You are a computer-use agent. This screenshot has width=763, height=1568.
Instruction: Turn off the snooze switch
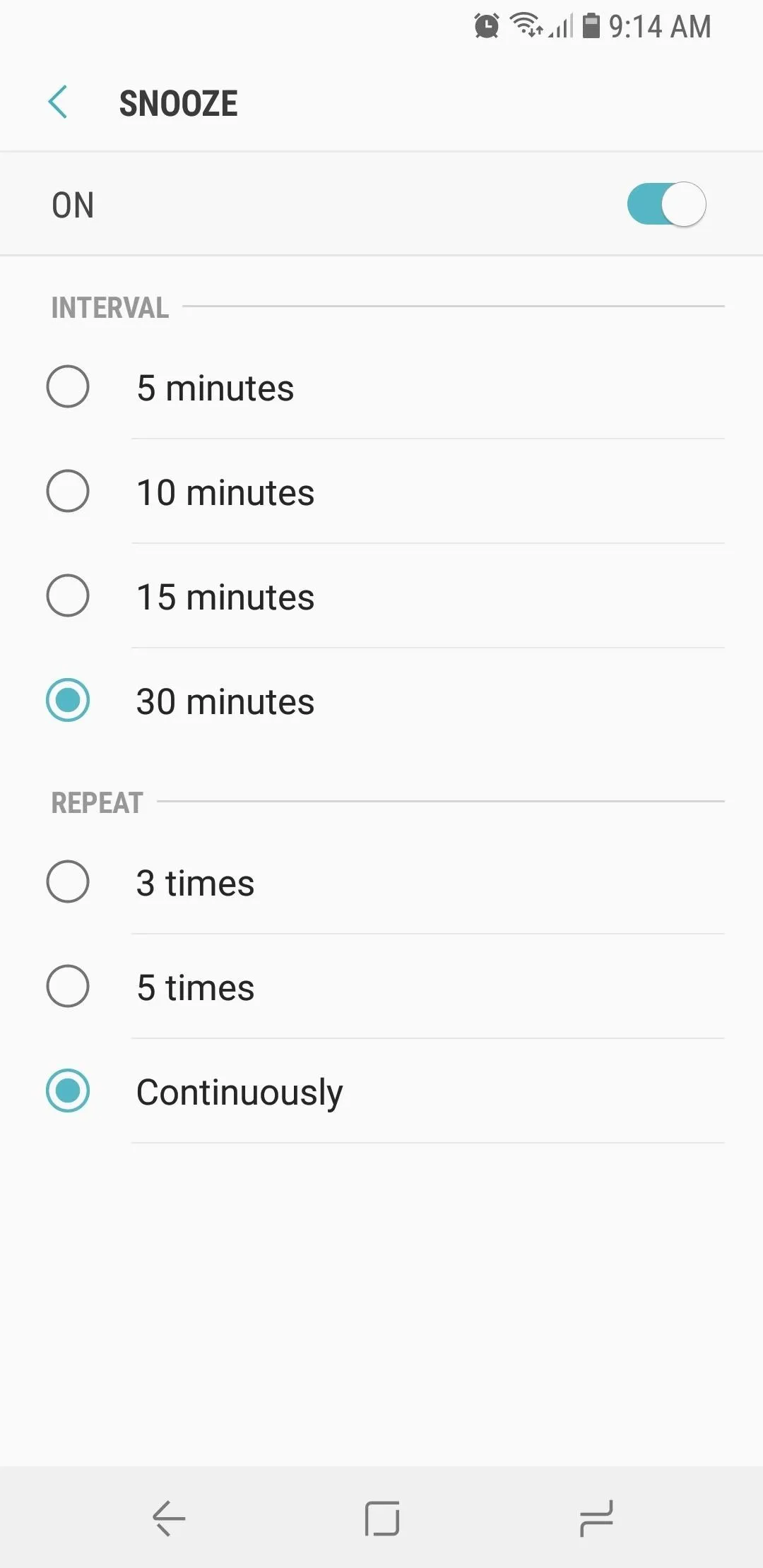pyautogui.click(x=666, y=204)
